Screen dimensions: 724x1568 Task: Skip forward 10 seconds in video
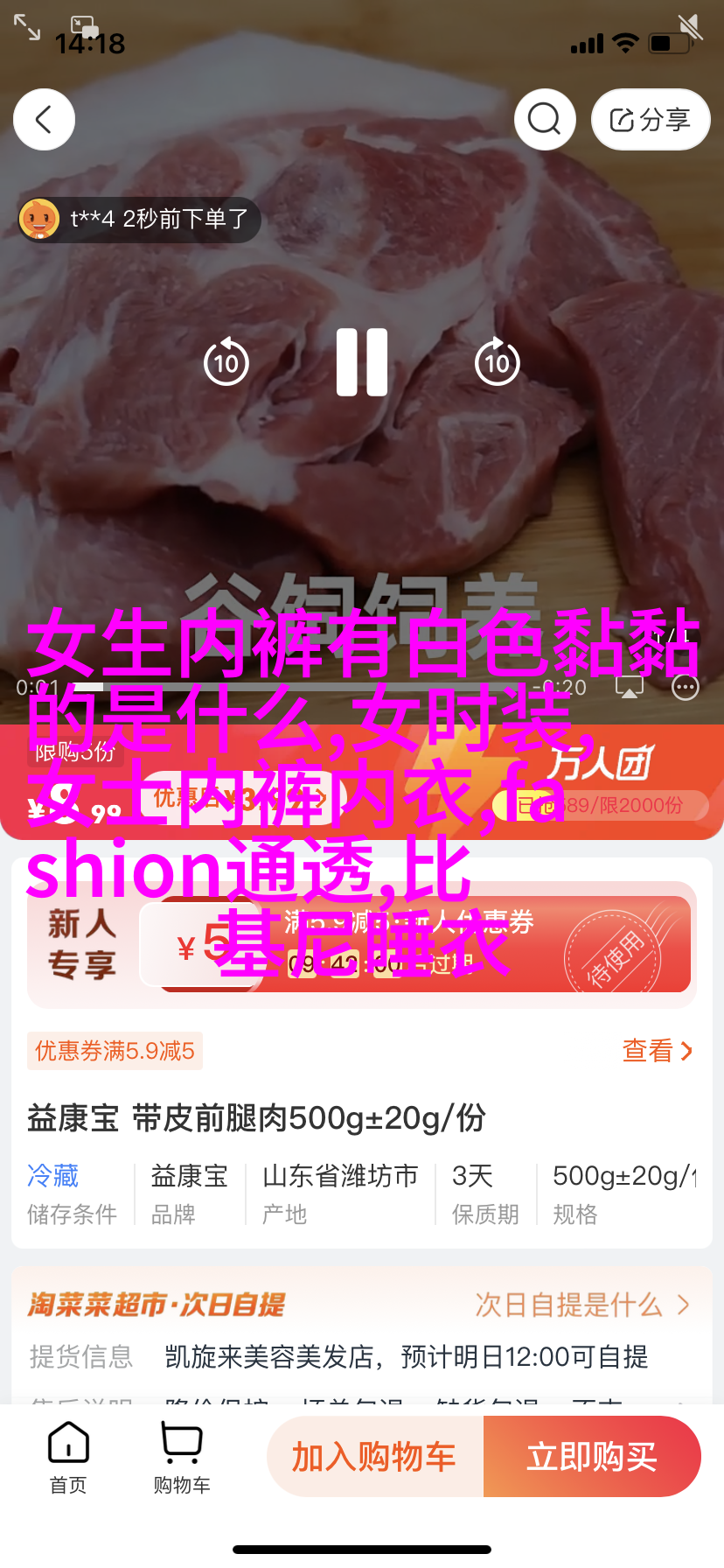[498, 362]
